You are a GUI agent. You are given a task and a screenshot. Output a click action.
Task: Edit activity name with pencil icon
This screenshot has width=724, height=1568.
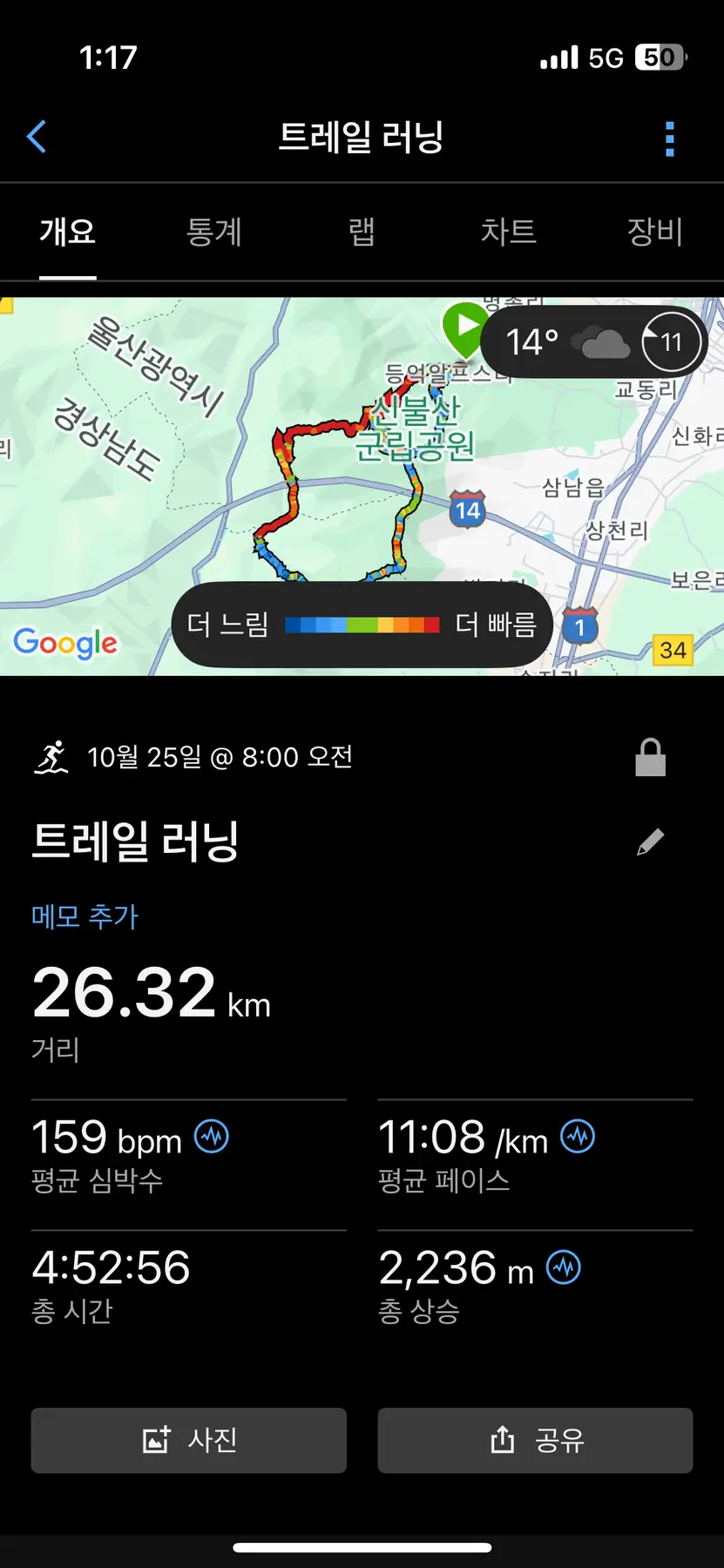650,841
